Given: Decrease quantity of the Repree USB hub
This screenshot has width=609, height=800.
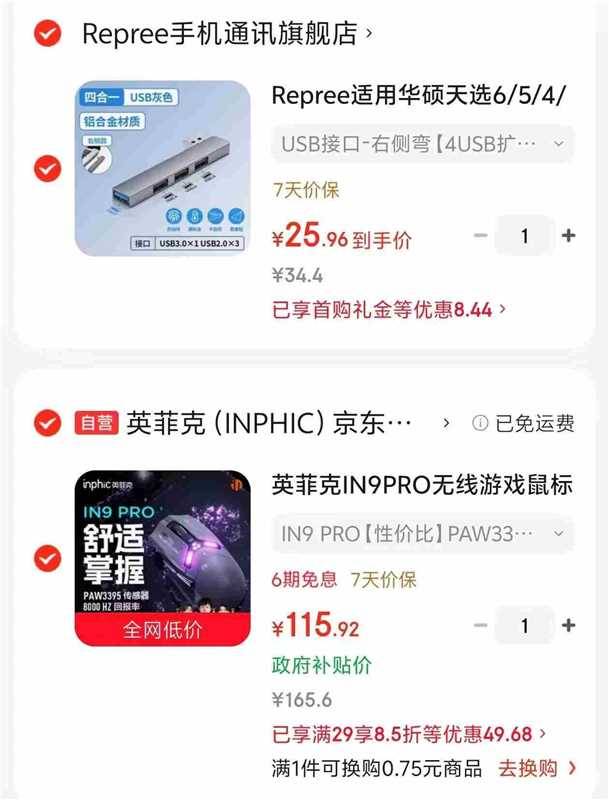Looking at the screenshot, I should coord(481,236).
